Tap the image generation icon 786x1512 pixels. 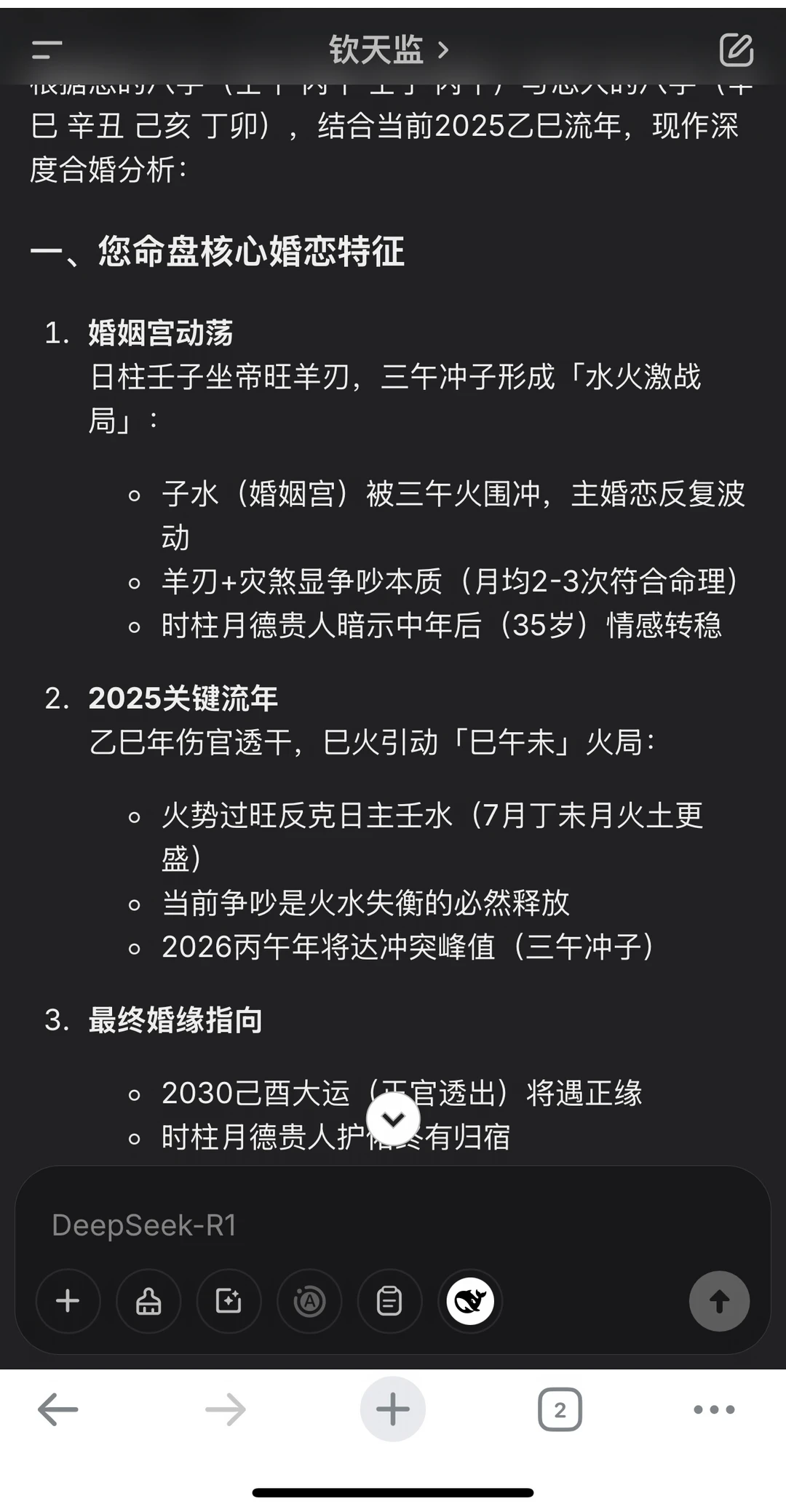point(229,1301)
